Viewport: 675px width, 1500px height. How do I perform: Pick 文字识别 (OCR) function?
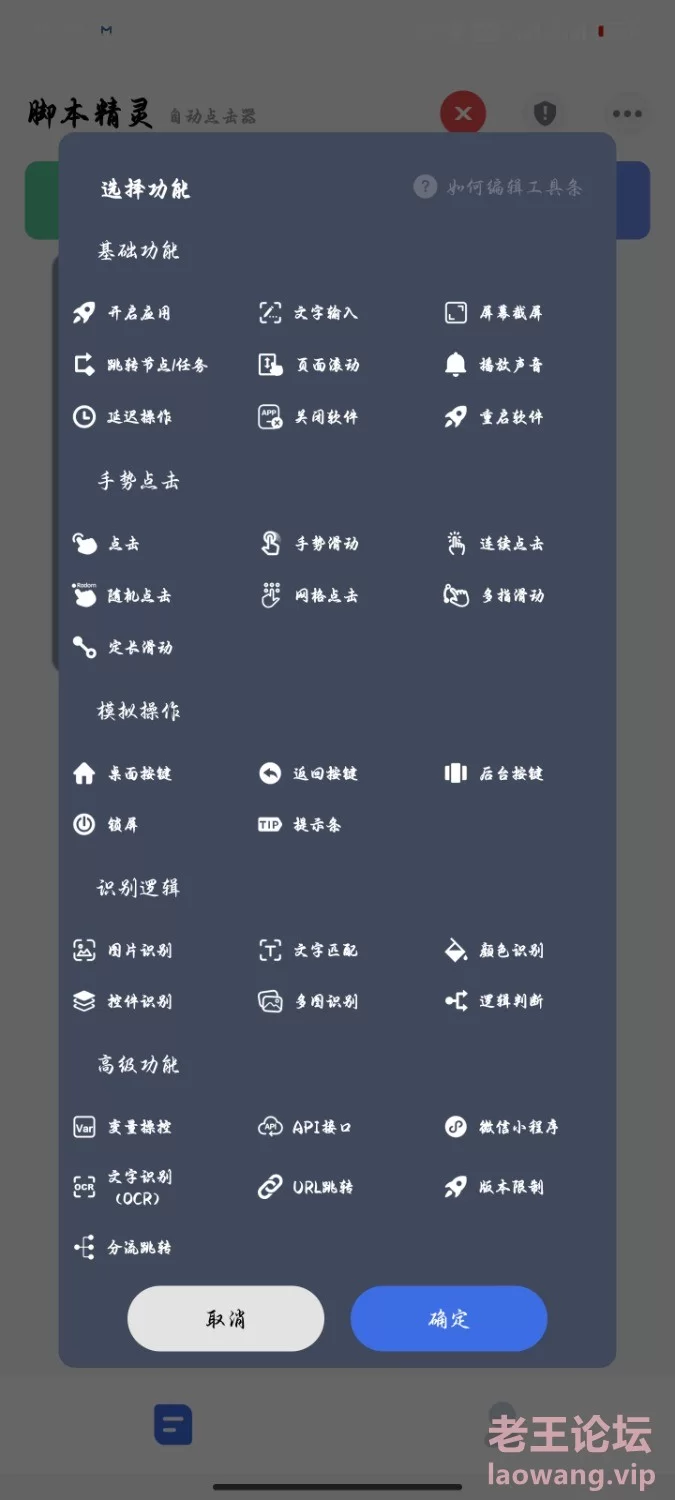coord(122,1187)
